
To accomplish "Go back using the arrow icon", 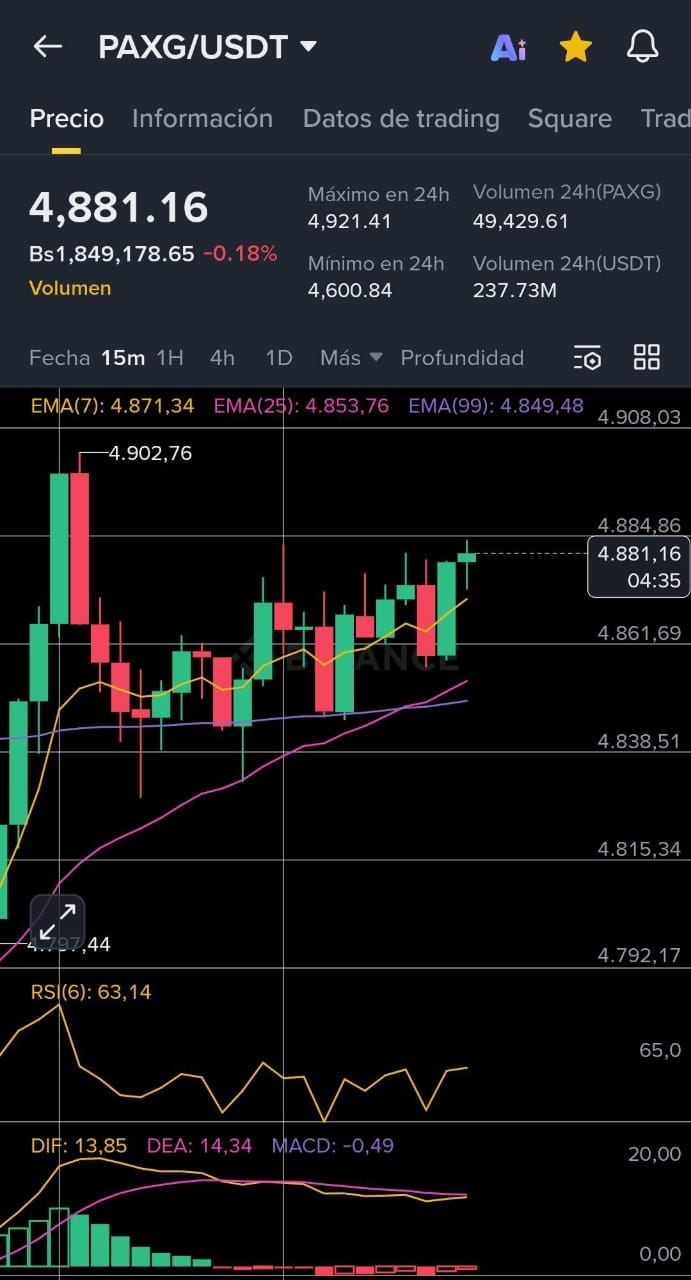I will pyautogui.click(x=47, y=46).
